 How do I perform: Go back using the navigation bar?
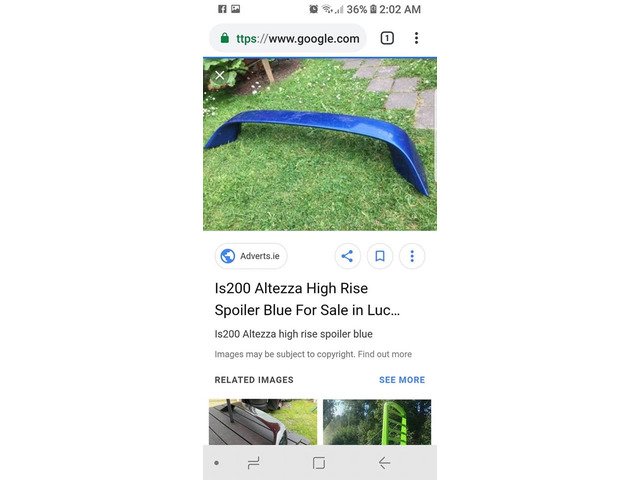[384, 463]
